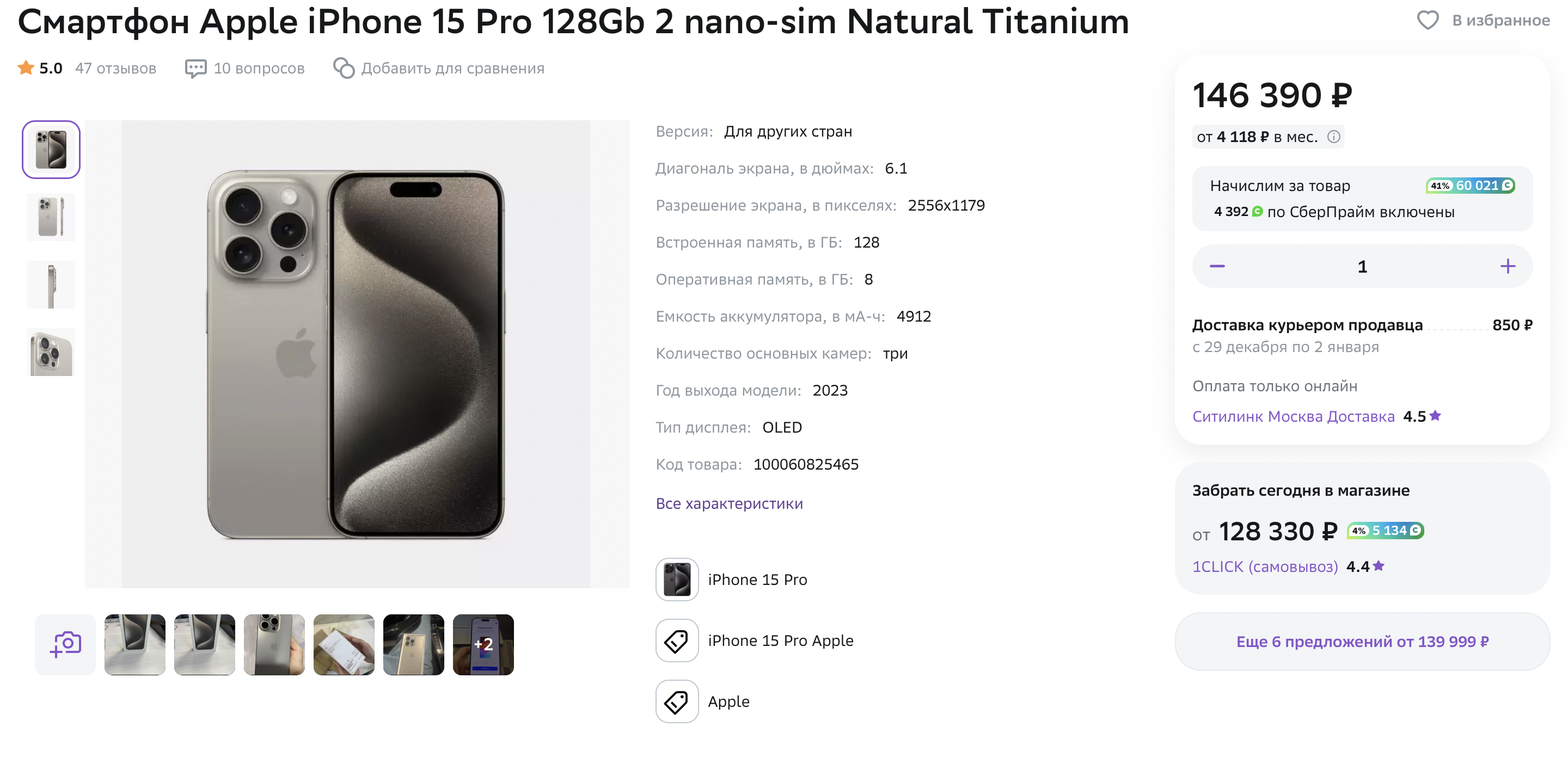
Task: Open seller 1CLICK (самовывоз)
Action: pyautogui.click(x=1264, y=567)
